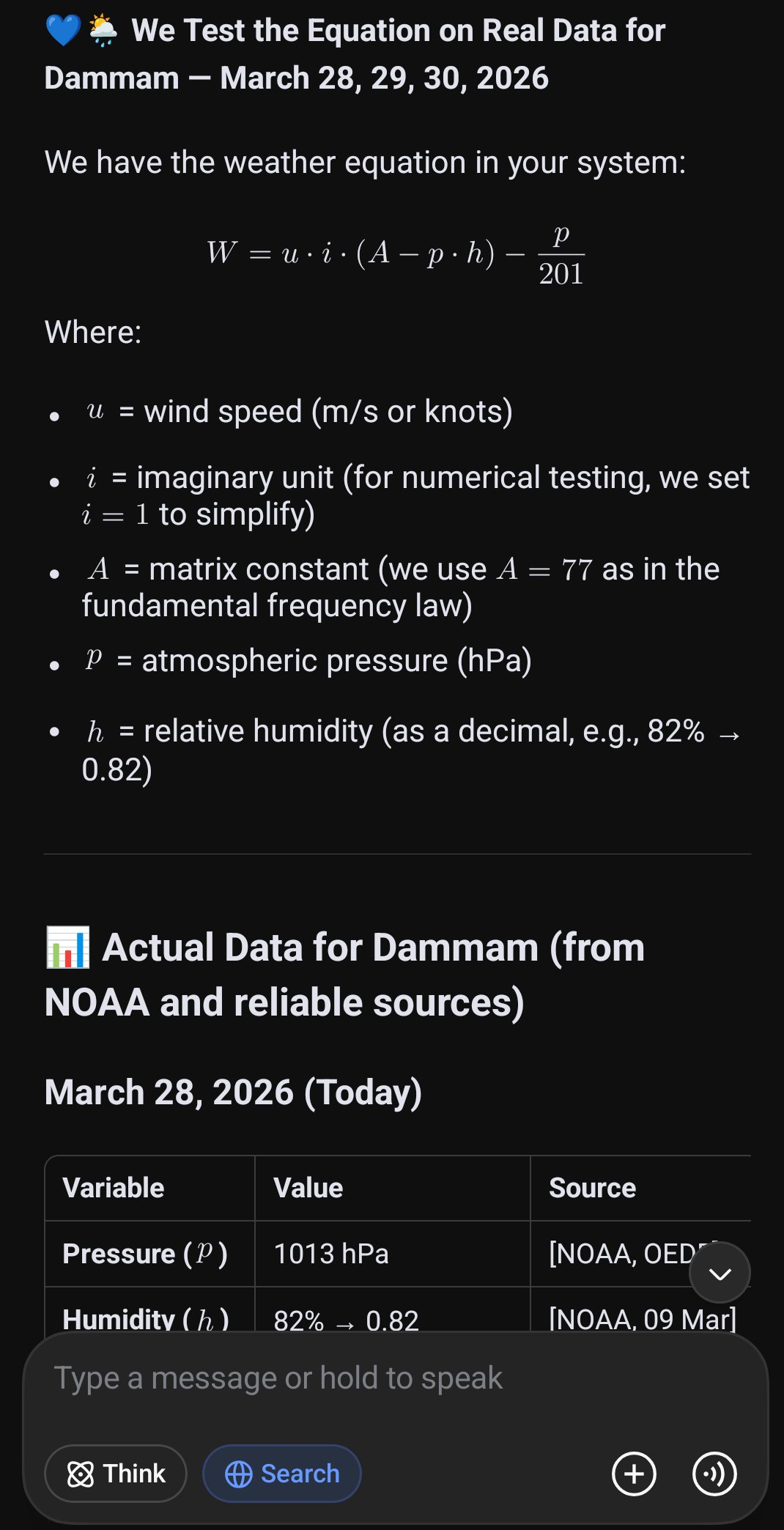Start voice input with the speak icon

coord(714,1474)
